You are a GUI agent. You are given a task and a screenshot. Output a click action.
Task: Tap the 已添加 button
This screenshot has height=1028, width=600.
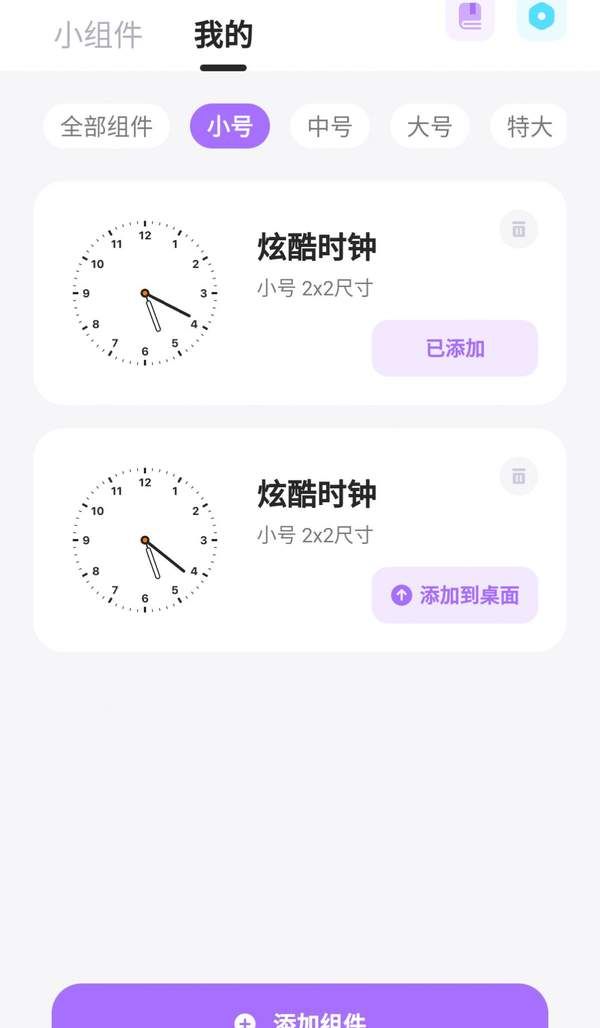[455, 348]
